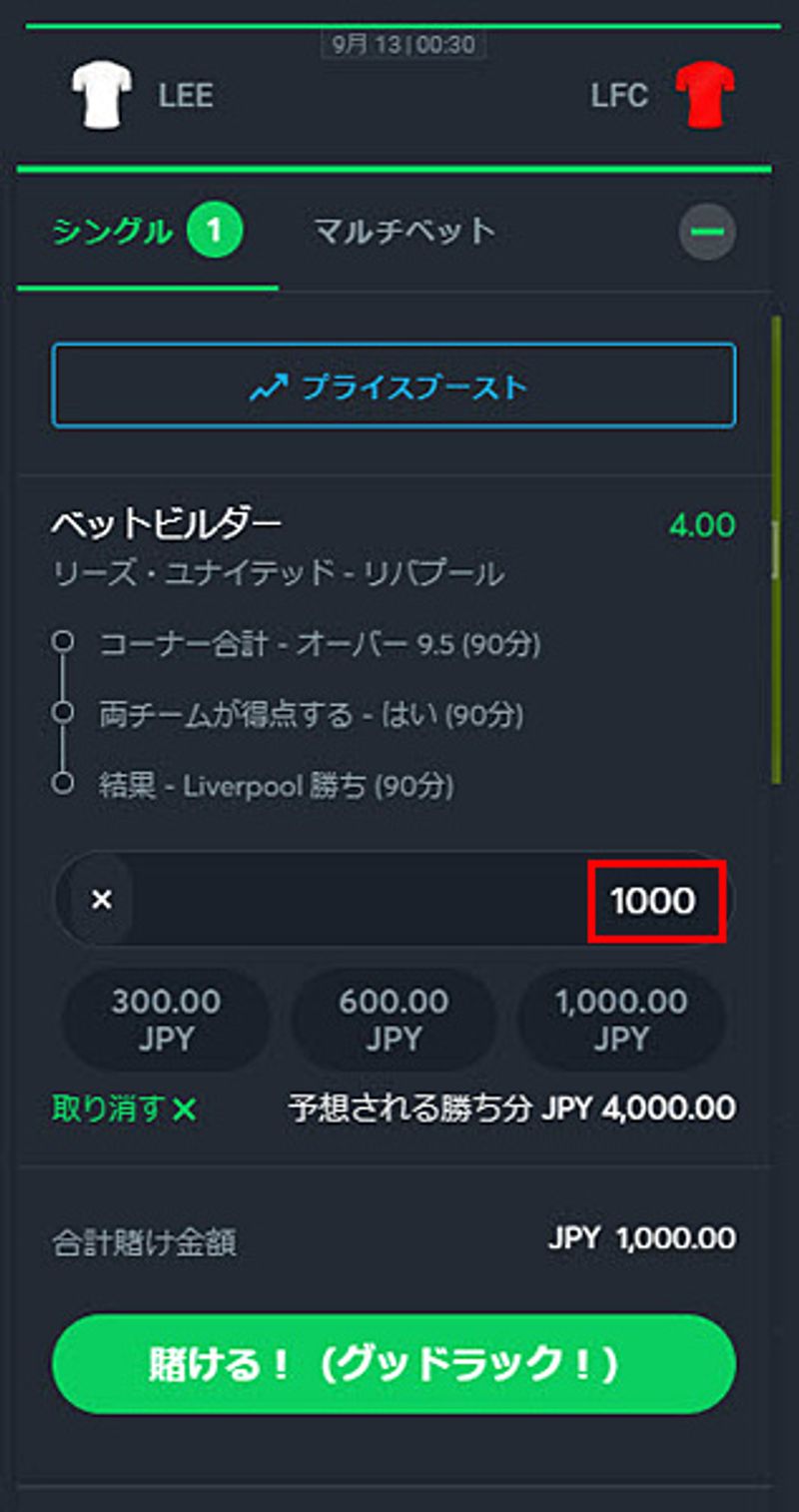Screen dimensions: 799x1512
Task: Collapse the bet slip with minus icon
Action: click(x=707, y=233)
